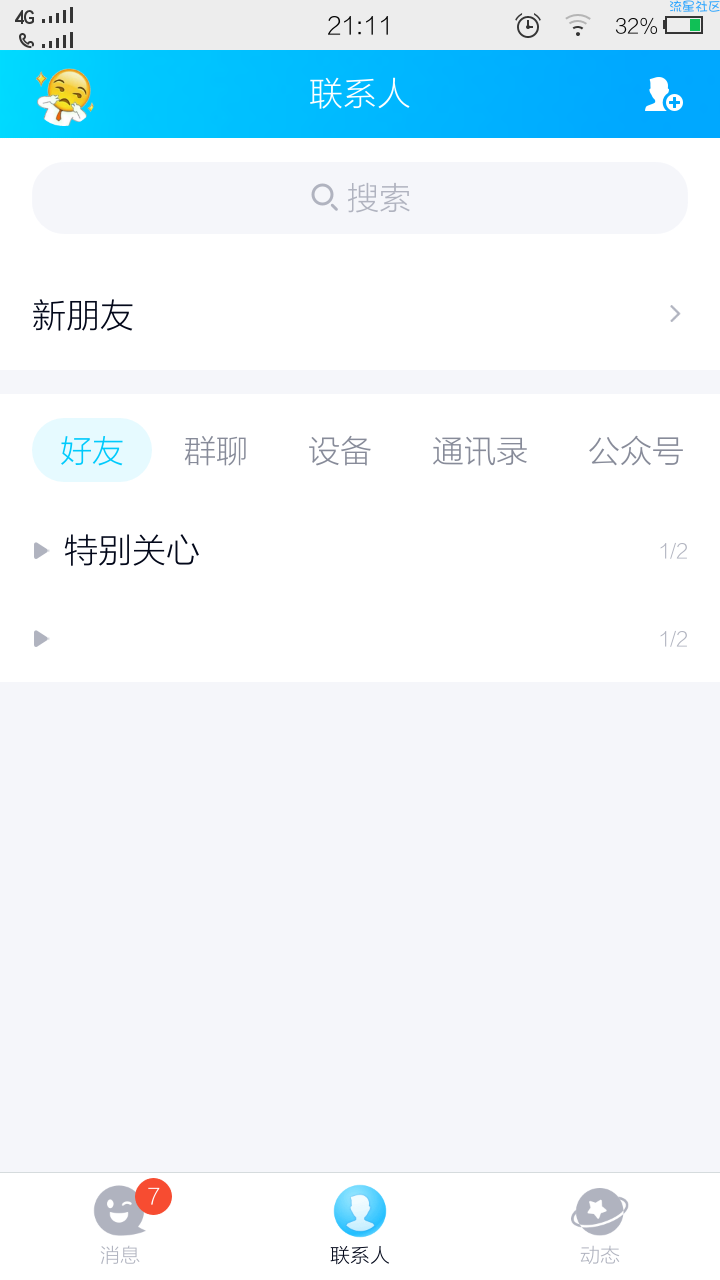Select the 好友 tab
Viewport: 720px width, 1280px height.
click(92, 451)
